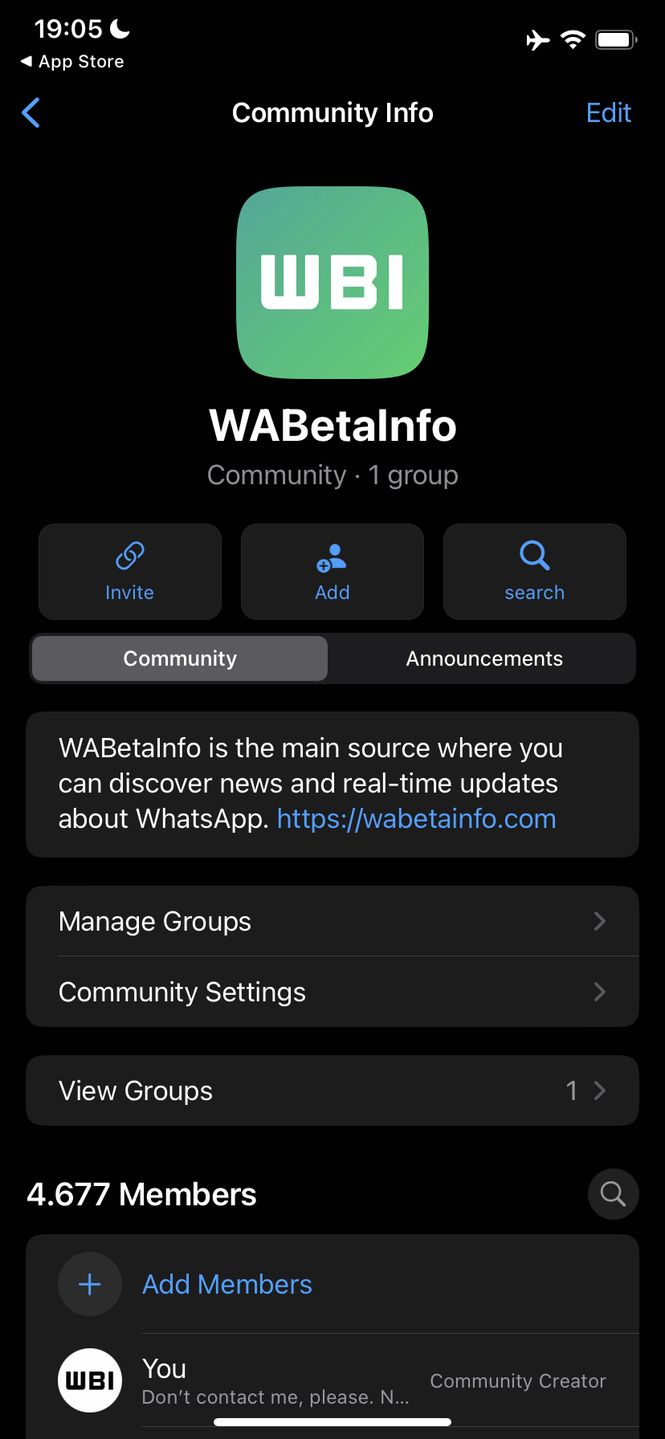Select the Community segment
This screenshot has height=1439, width=665.
pyautogui.click(x=180, y=658)
